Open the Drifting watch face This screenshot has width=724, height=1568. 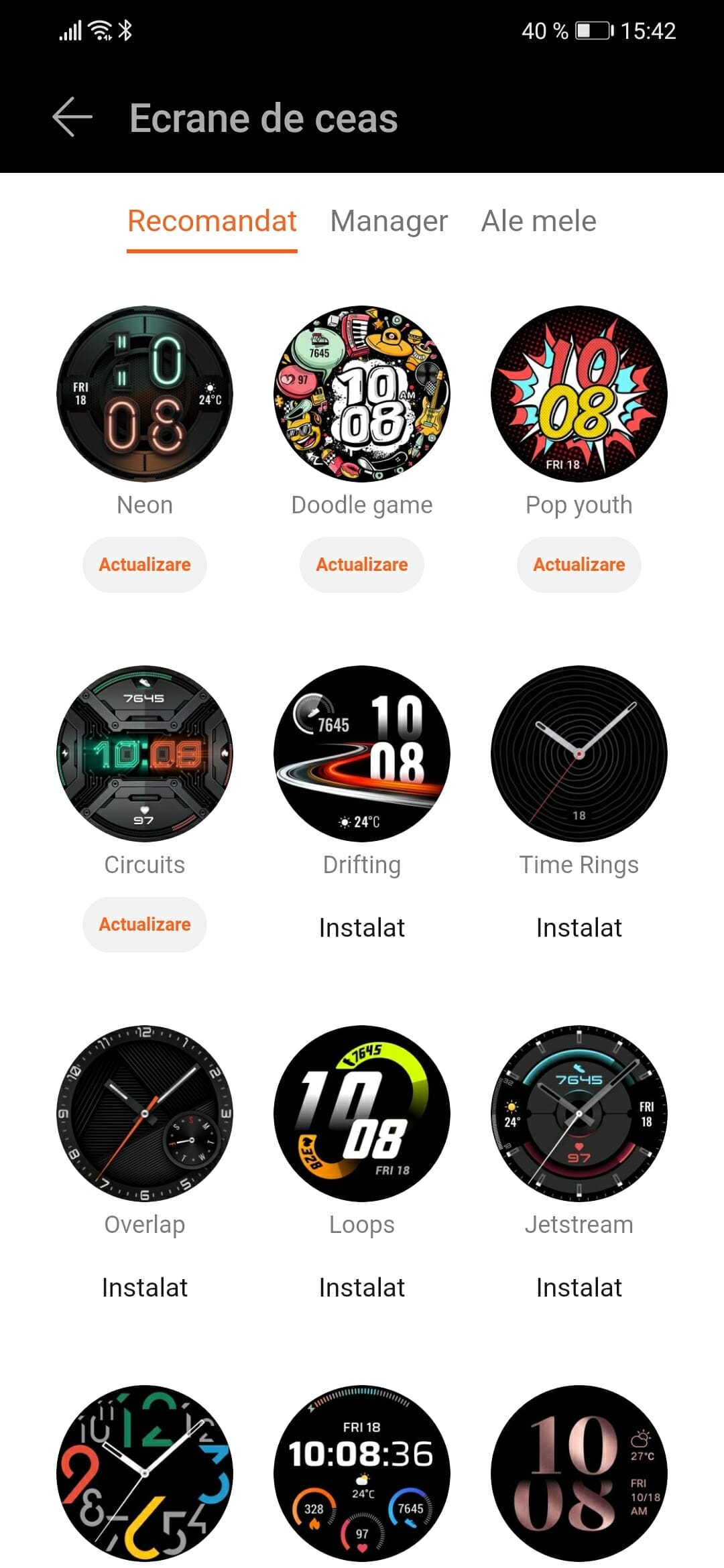point(362,754)
